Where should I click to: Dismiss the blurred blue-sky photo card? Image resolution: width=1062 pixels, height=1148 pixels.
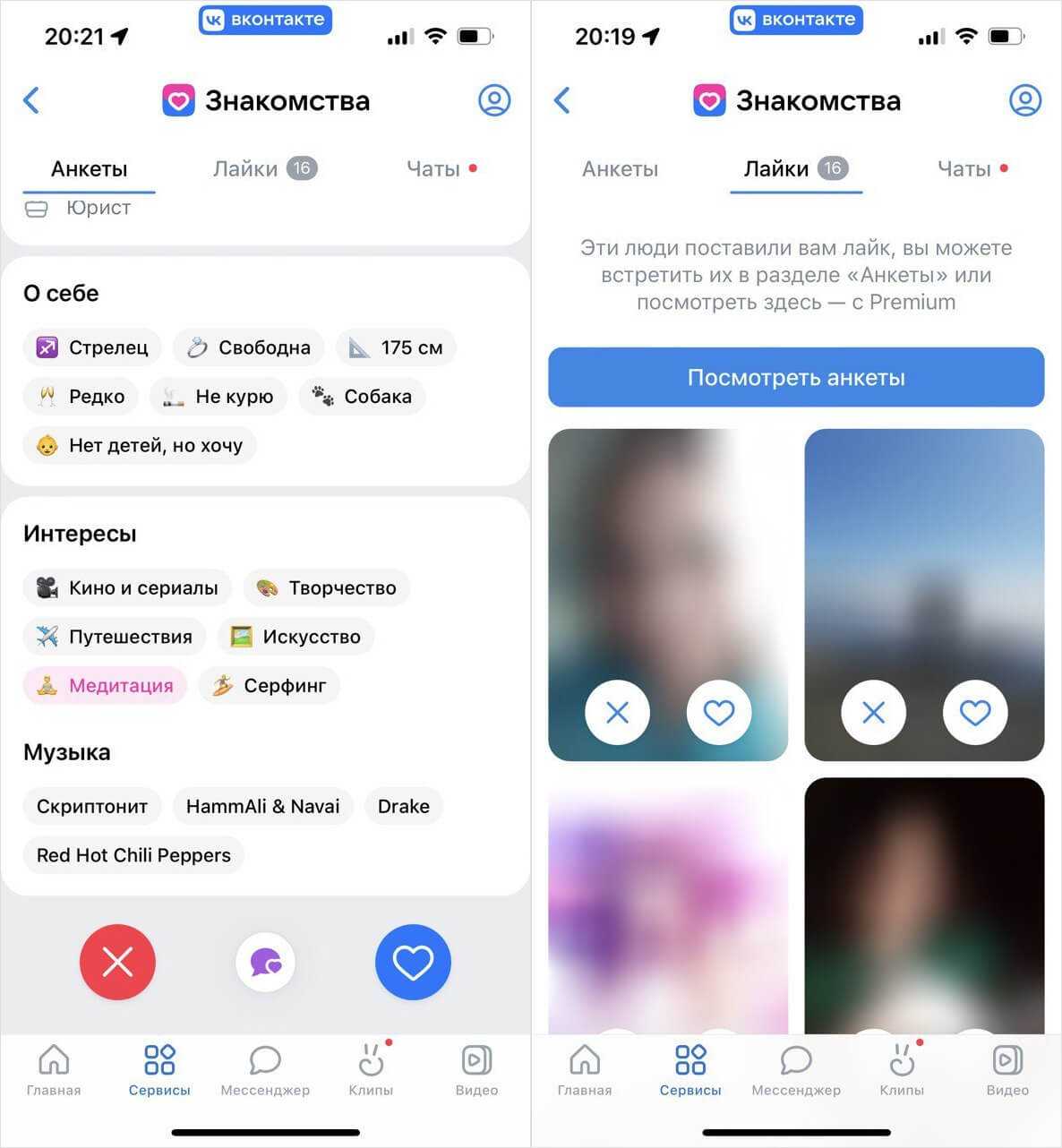(x=873, y=712)
